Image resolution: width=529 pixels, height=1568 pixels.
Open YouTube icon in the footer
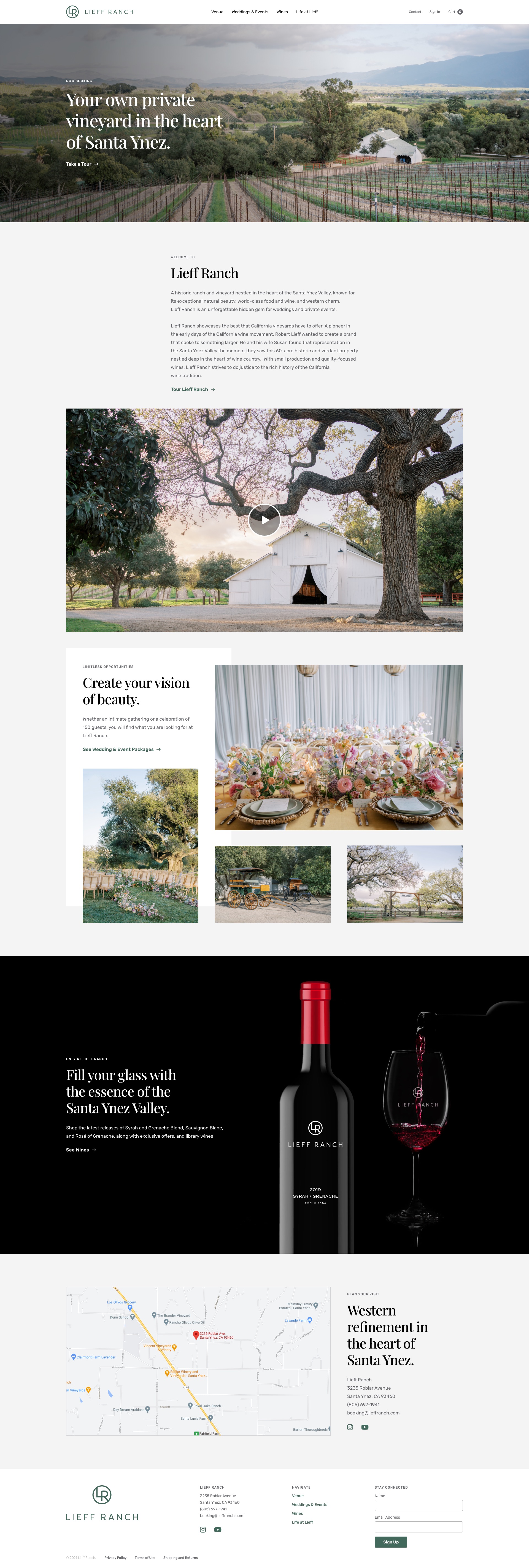point(218,1530)
